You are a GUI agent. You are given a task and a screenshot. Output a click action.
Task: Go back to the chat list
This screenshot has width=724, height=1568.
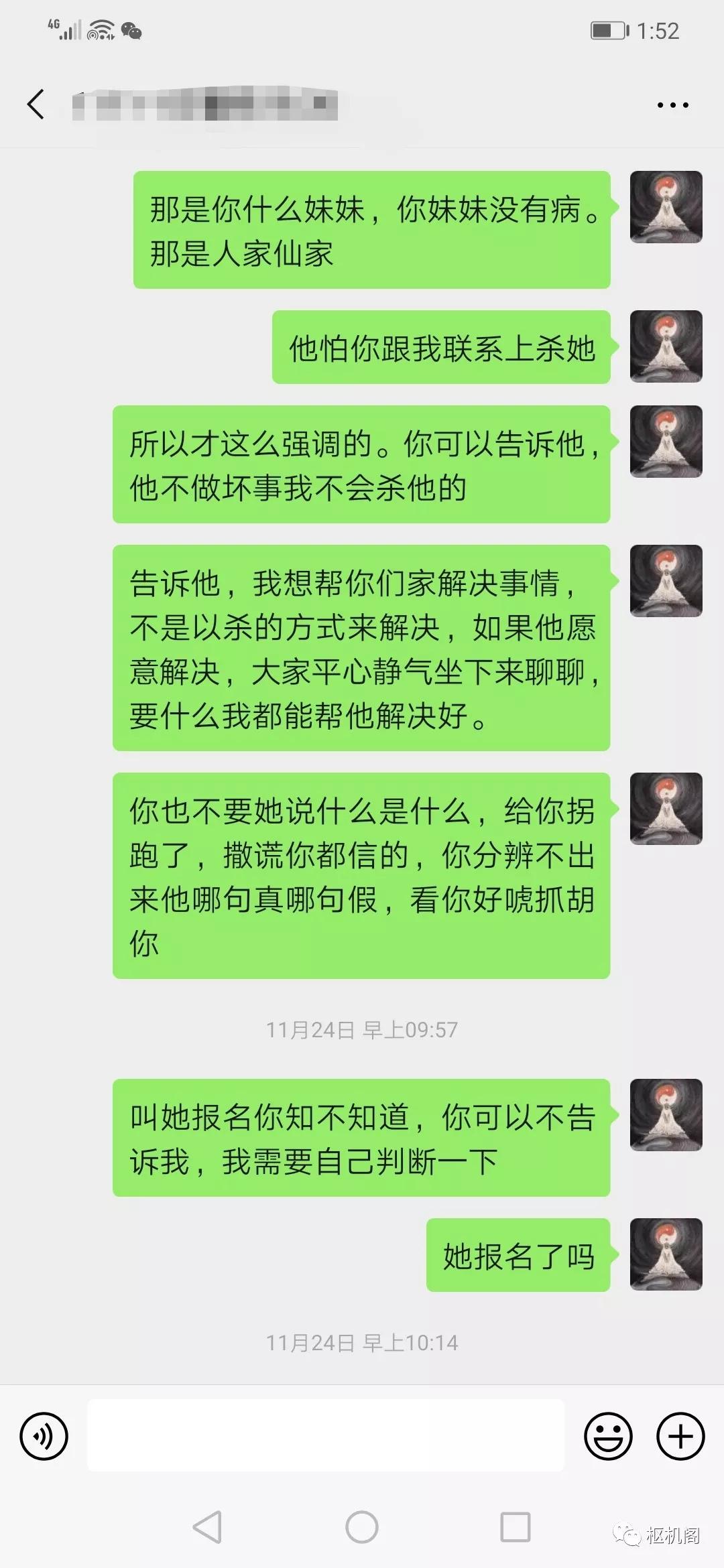(36, 105)
